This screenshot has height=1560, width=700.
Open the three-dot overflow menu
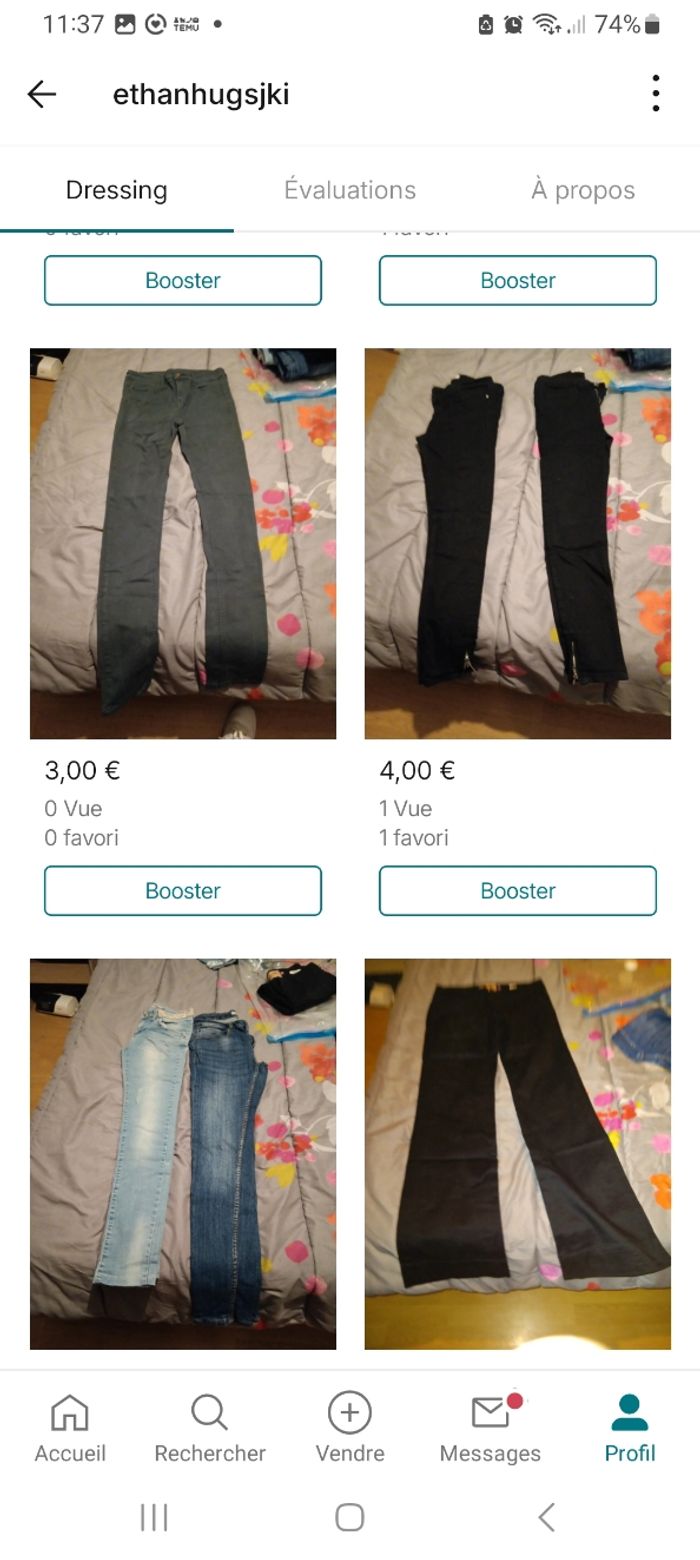(x=655, y=93)
